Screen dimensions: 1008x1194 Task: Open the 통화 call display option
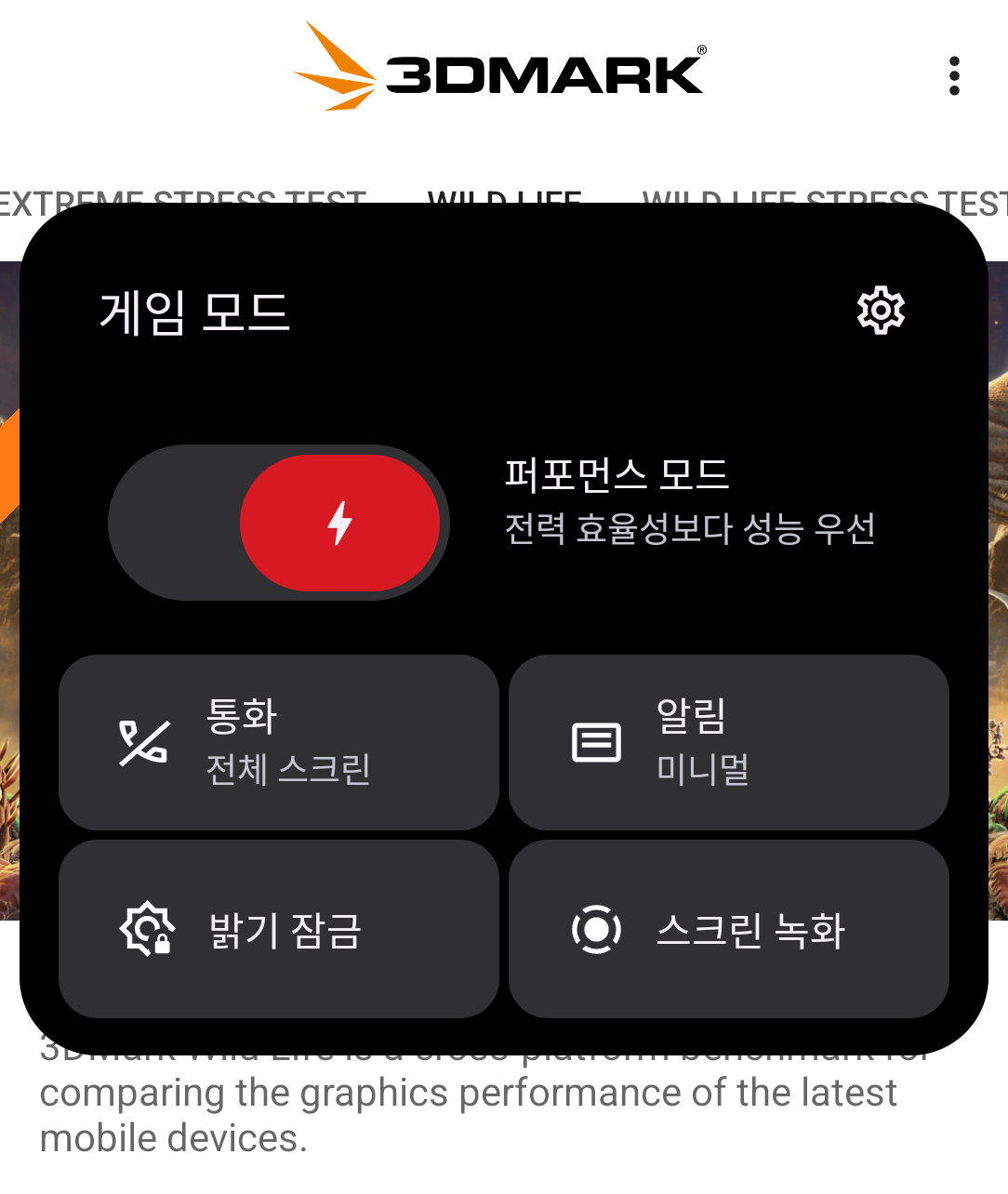(278, 742)
